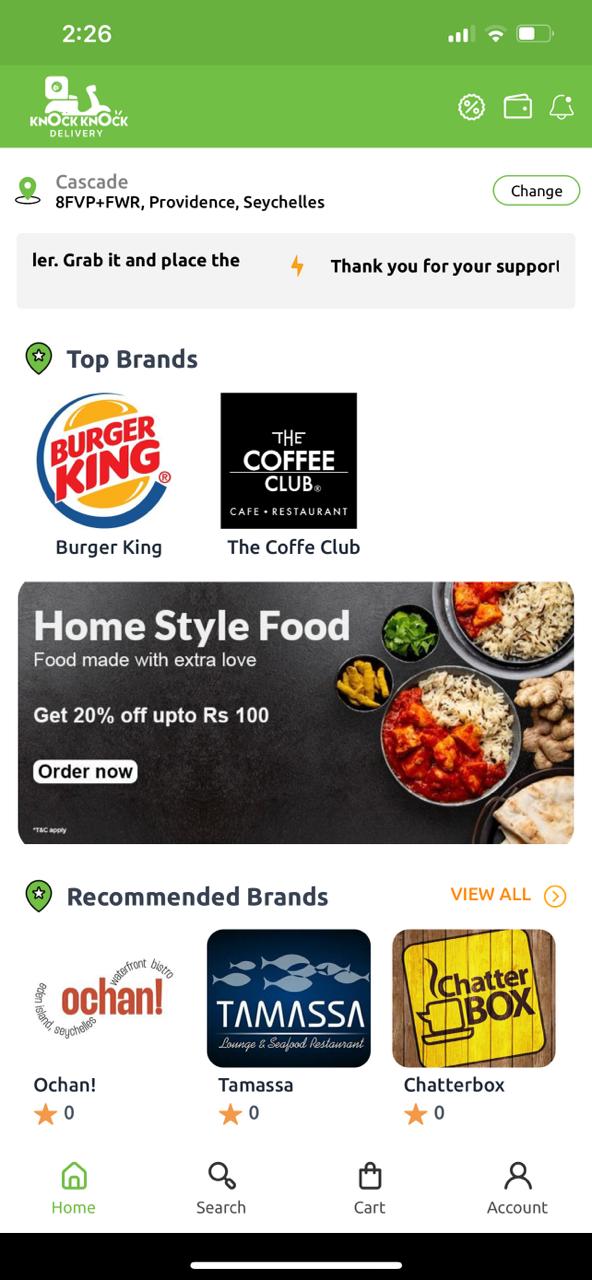Open the notifications bell
The width and height of the screenshot is (592, 1280).
click(562, 107)
